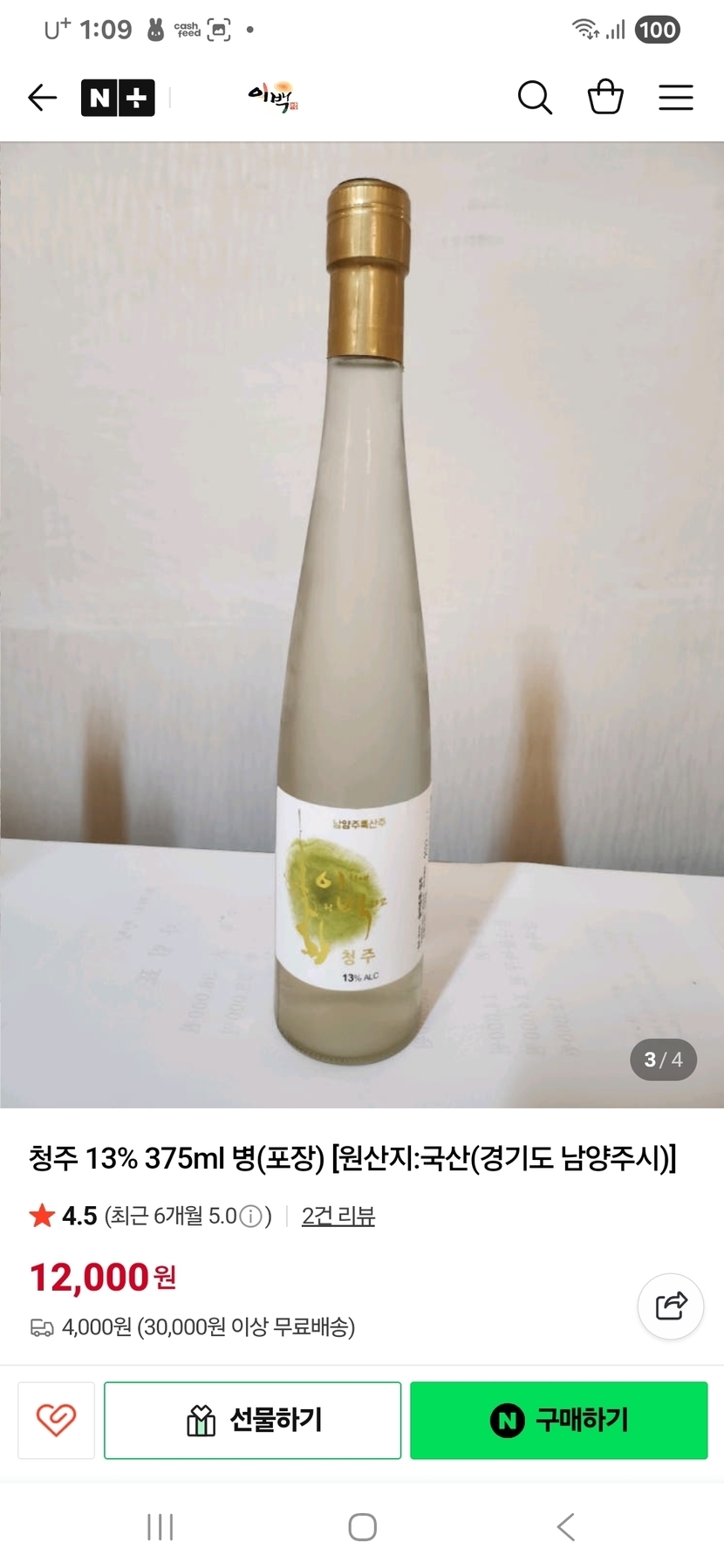
Task: Share this product
Action: [x=671, y=1306]
